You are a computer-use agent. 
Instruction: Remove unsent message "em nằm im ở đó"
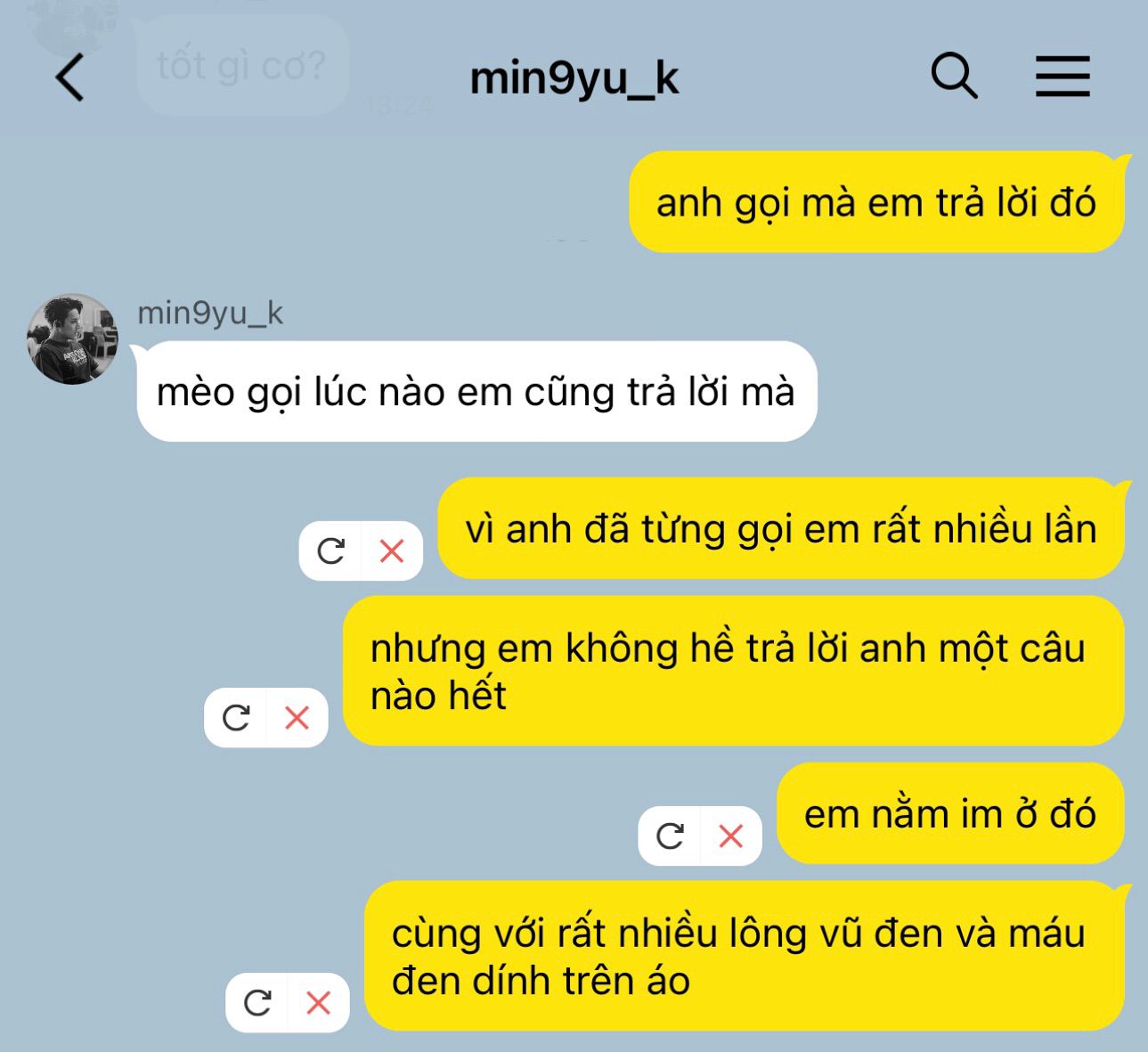(730, 836)
